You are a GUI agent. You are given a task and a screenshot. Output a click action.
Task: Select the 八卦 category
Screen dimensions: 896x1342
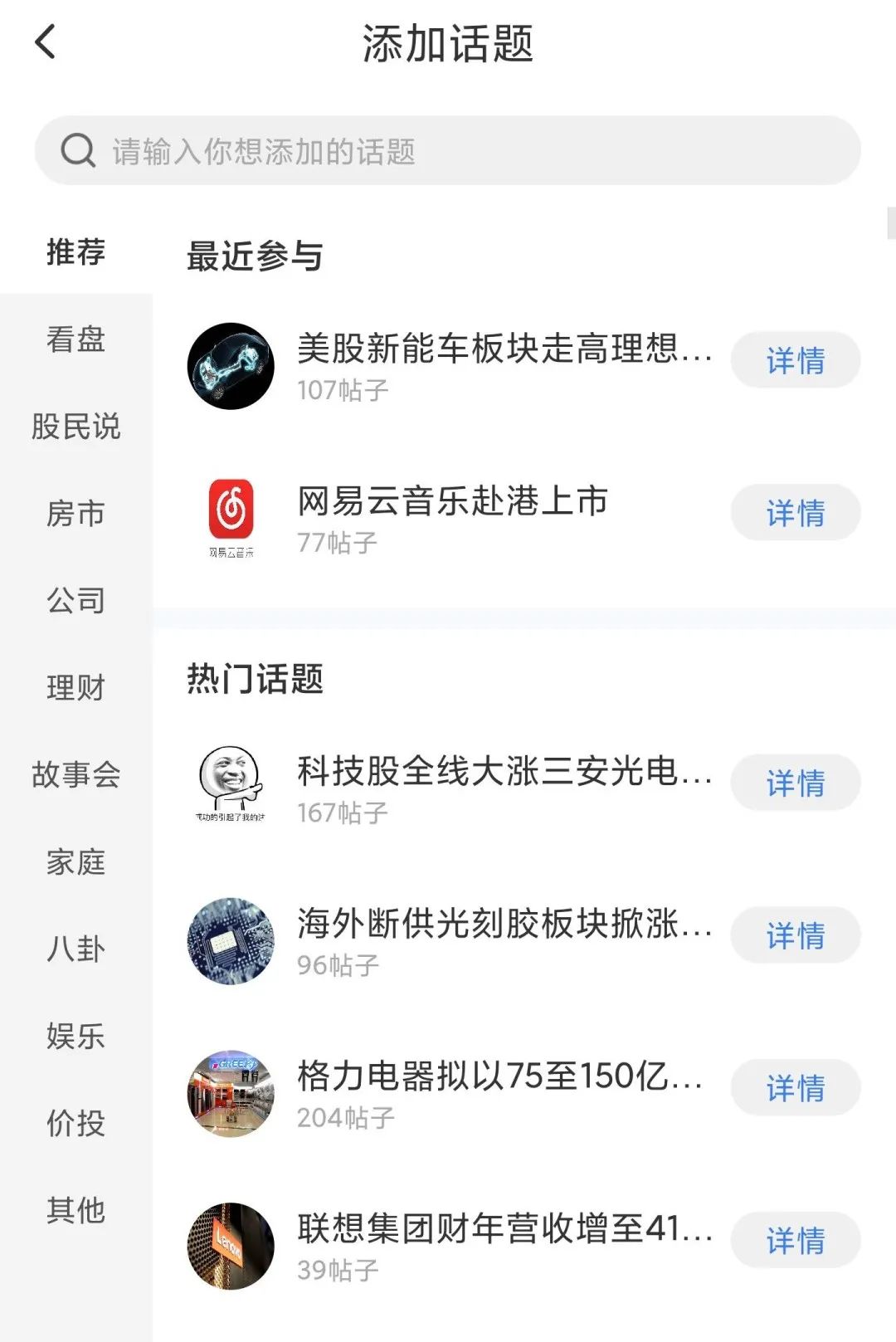pyautogui.click(x=75, y=949)
